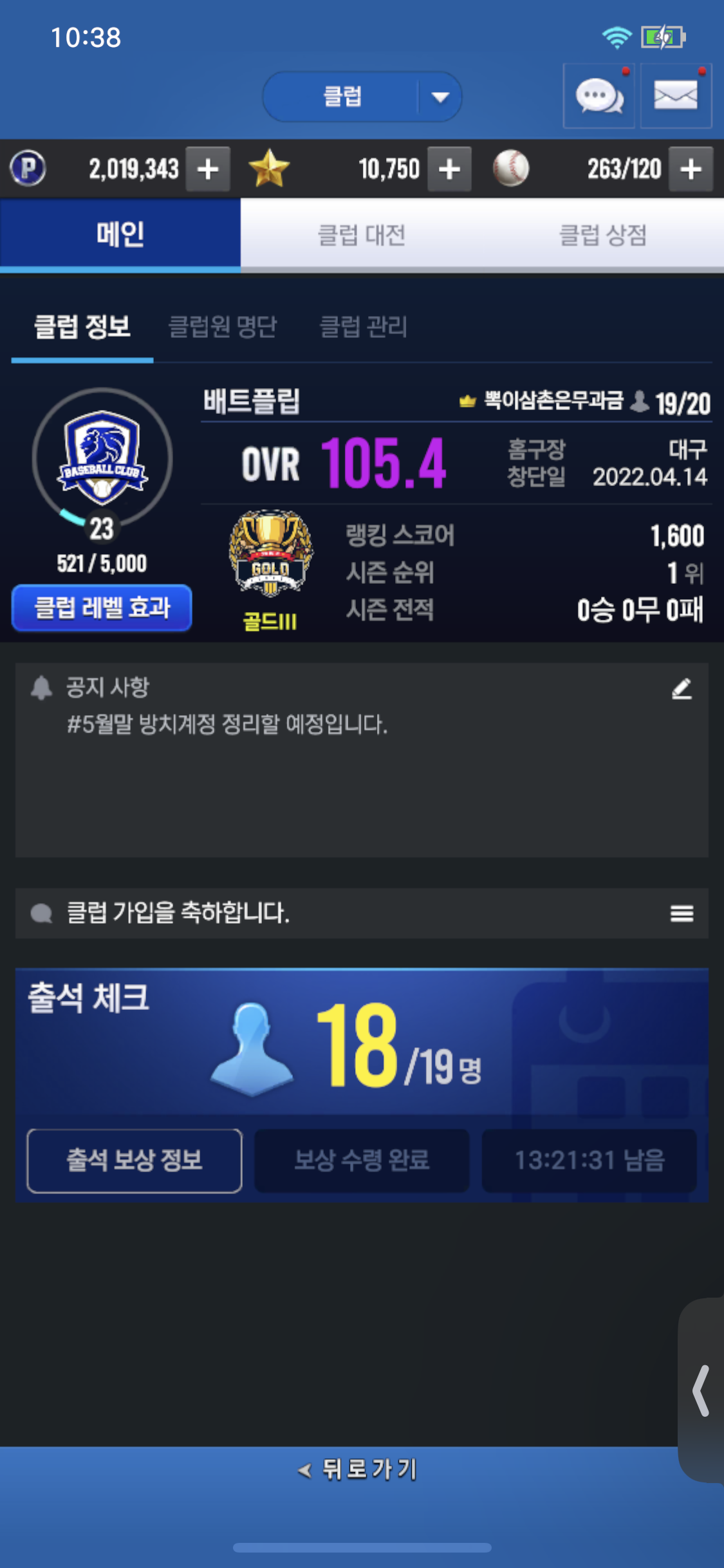Open the 클럽원 명단 sub-tab
This screenshot has width=724, height=1568.
point(223,326)
